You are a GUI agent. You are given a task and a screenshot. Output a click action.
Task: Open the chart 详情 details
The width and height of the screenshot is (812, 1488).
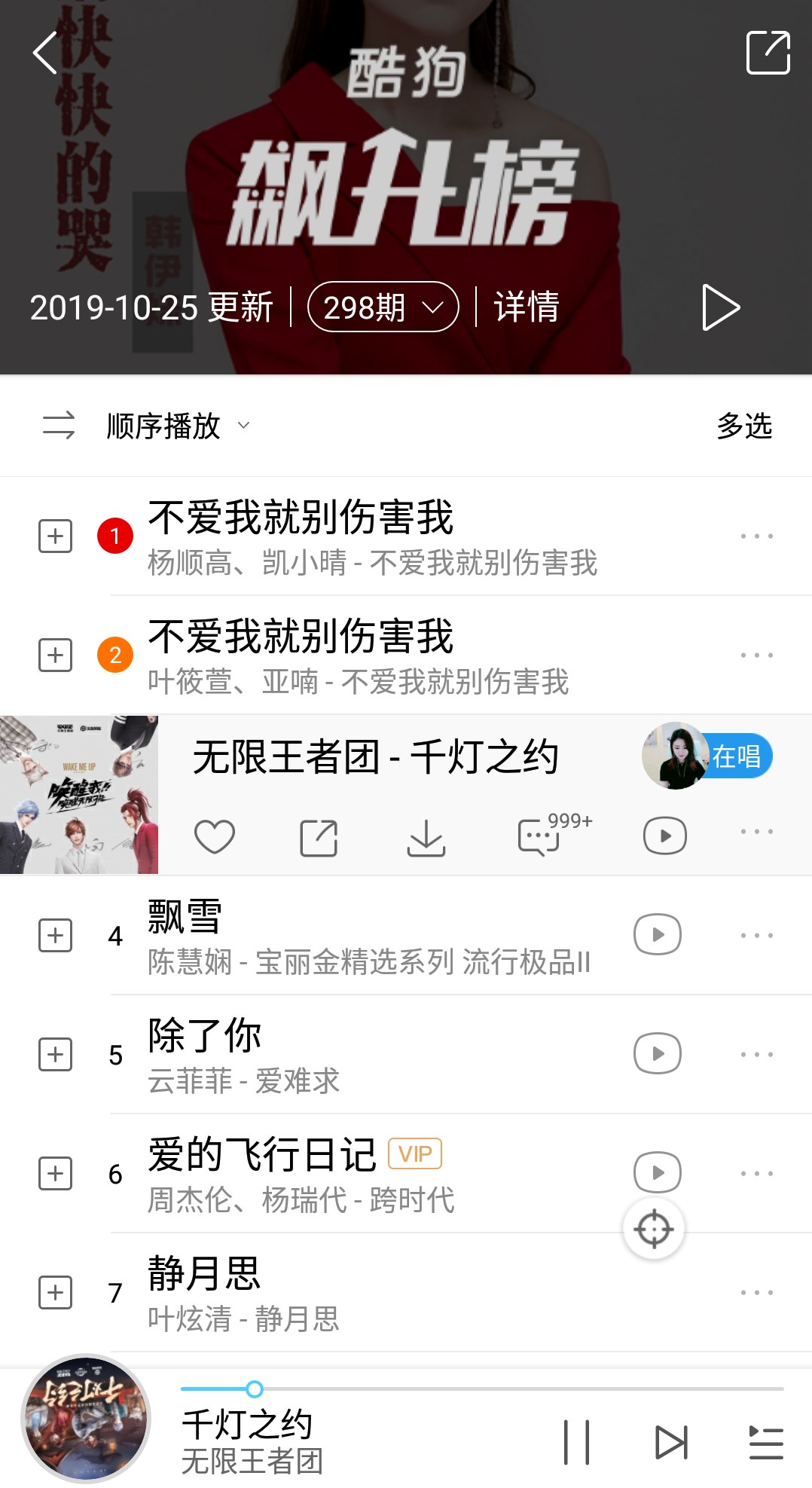point(527,307)
